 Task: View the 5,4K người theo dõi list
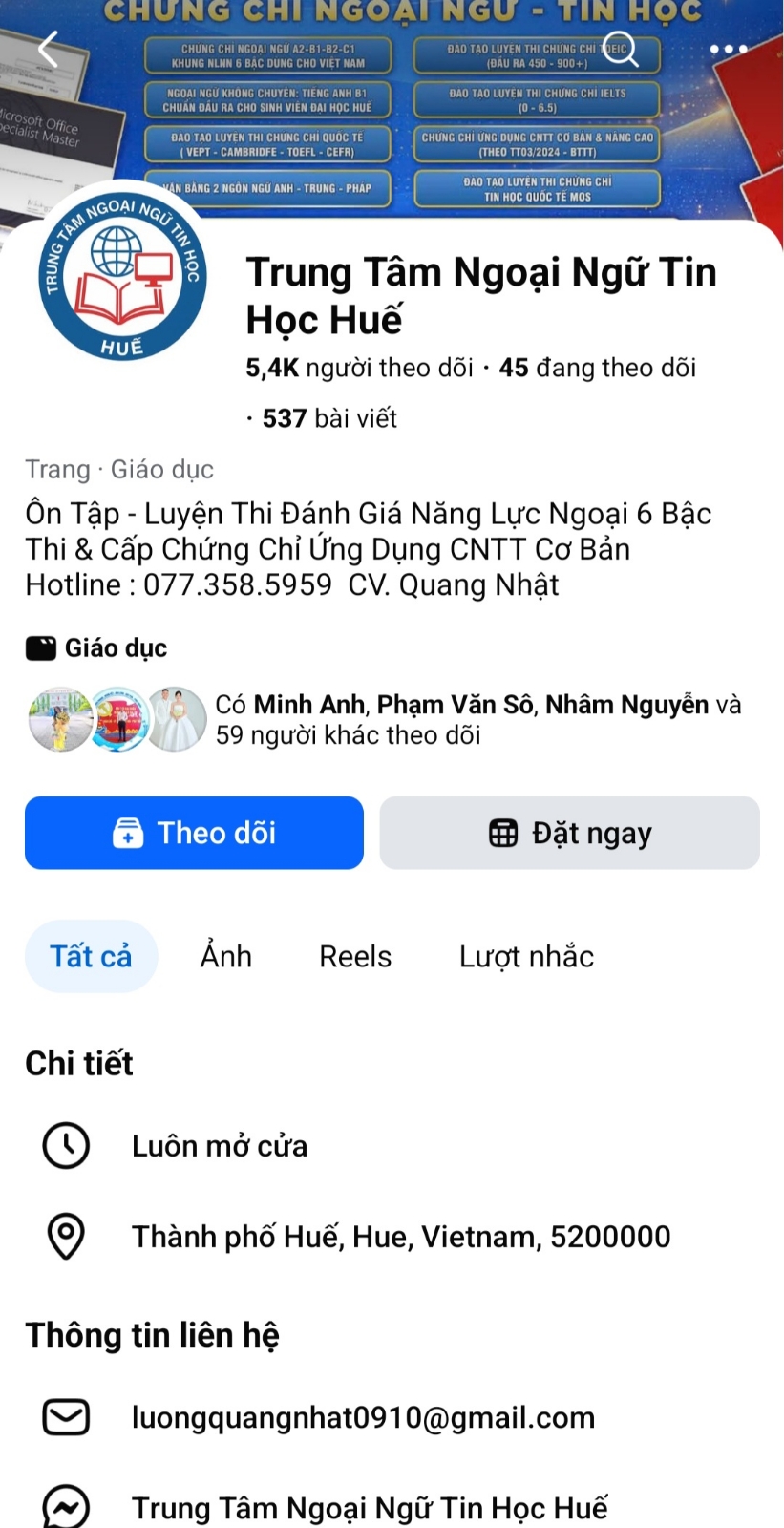(359, 368)
